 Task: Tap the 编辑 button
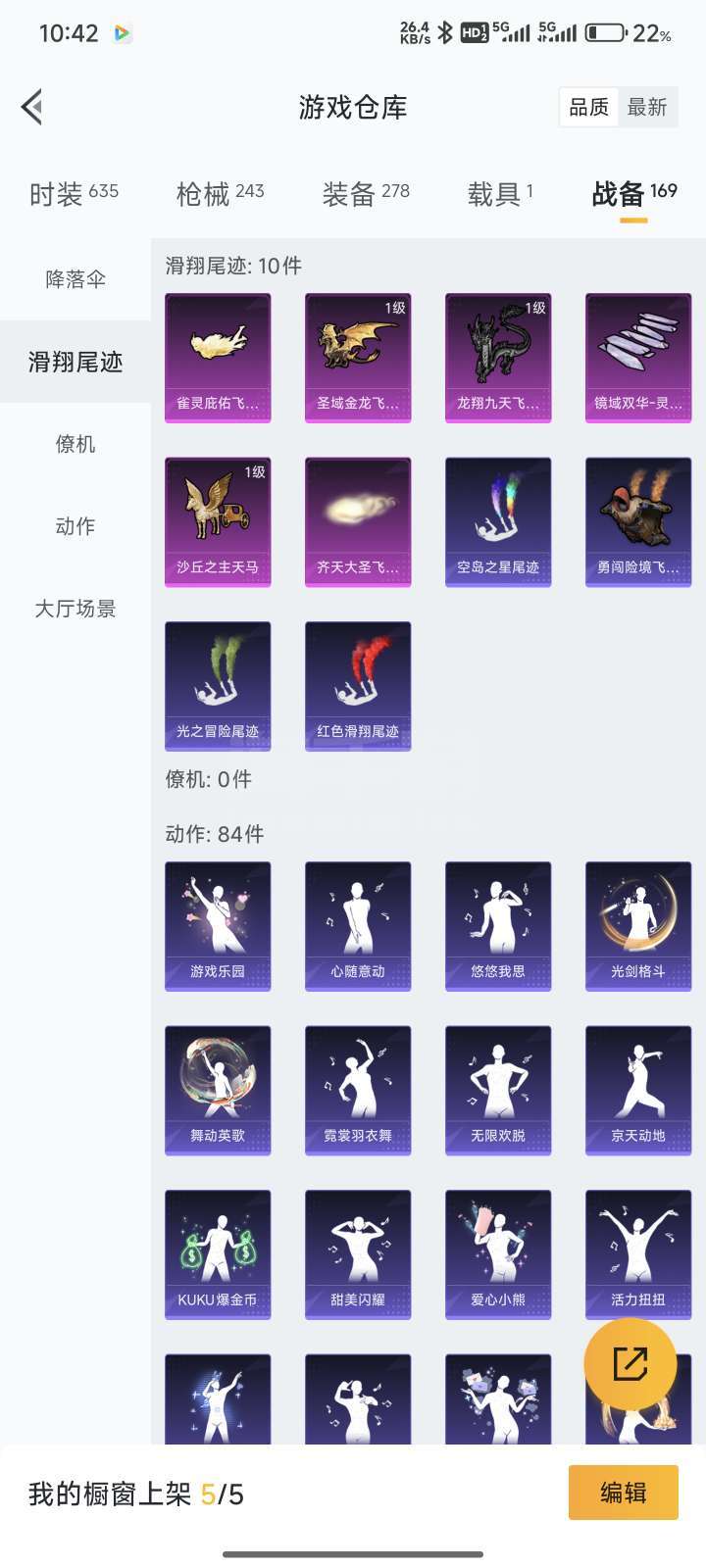(x=623, y=1493)
